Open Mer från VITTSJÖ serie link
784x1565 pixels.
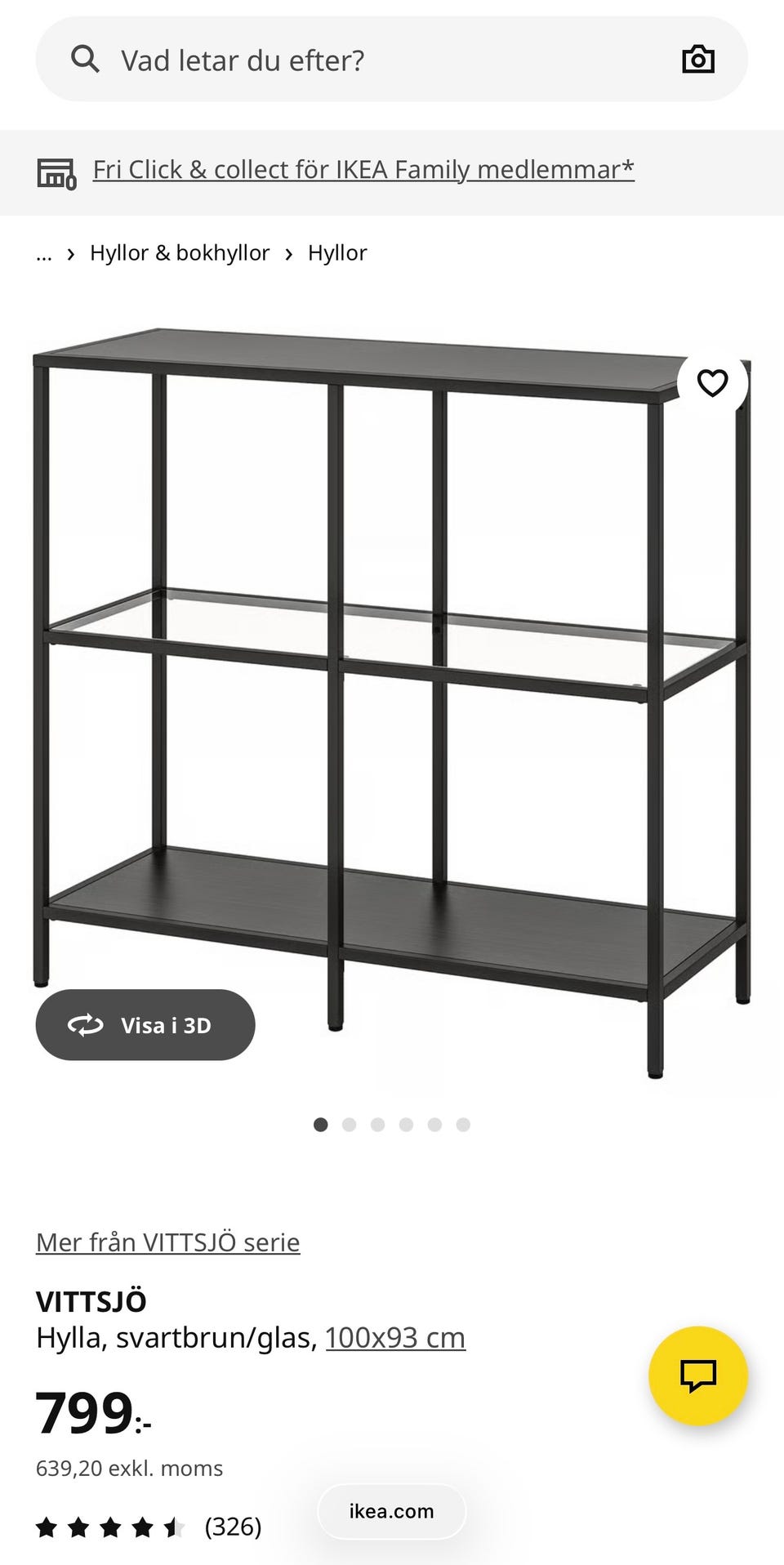168,1242
